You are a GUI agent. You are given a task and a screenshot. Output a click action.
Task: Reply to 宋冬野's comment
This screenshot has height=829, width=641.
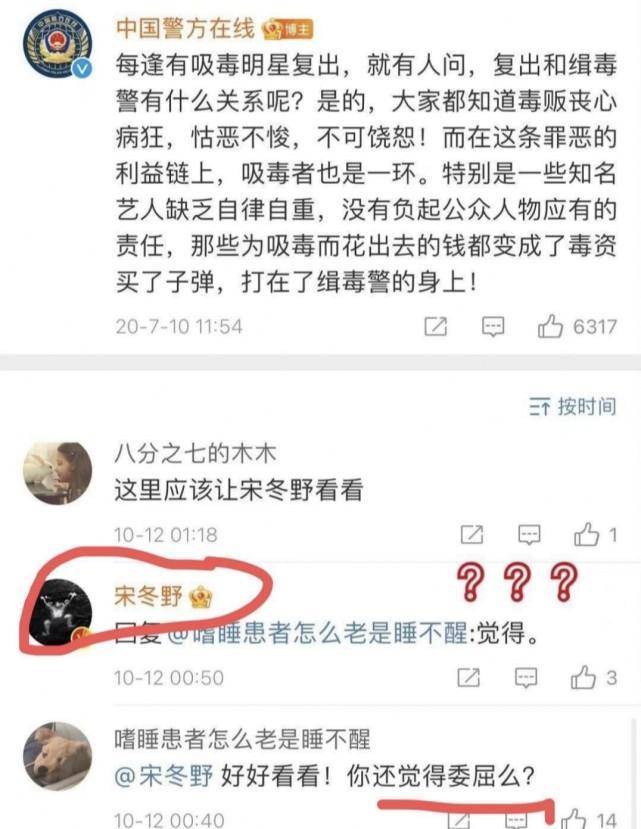[x=526, y=678]
